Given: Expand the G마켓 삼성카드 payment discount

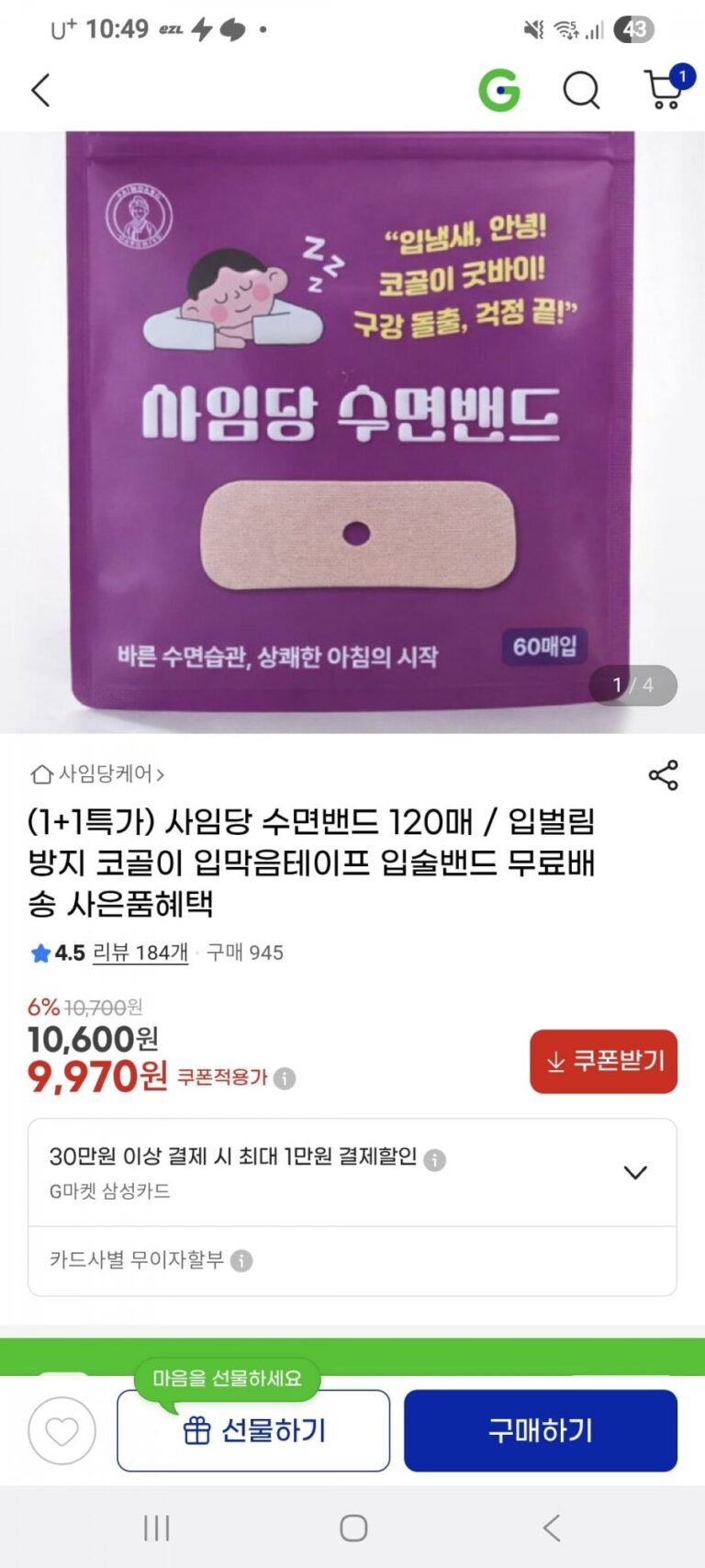Looking at the screenshot, I should pos(635,1173).
